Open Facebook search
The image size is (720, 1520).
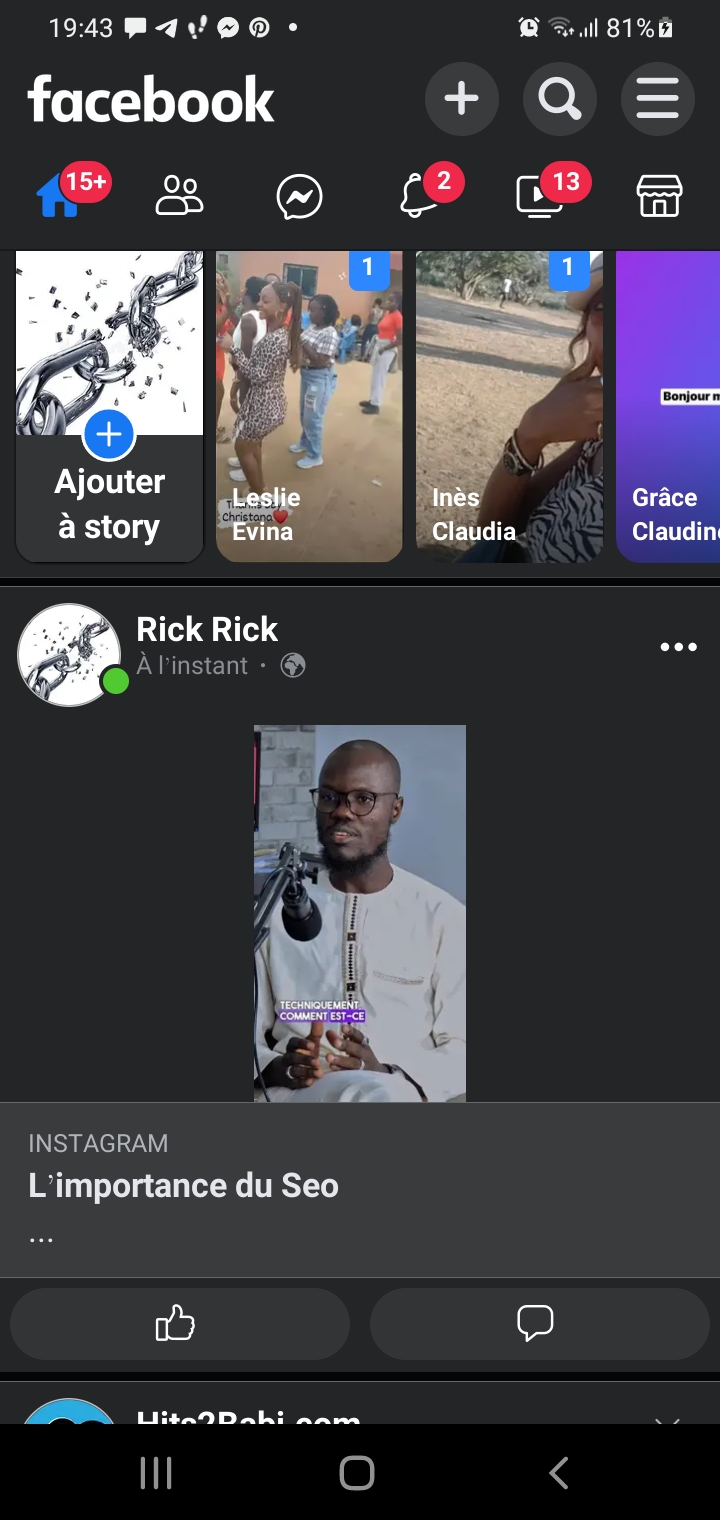coord(559,99)
